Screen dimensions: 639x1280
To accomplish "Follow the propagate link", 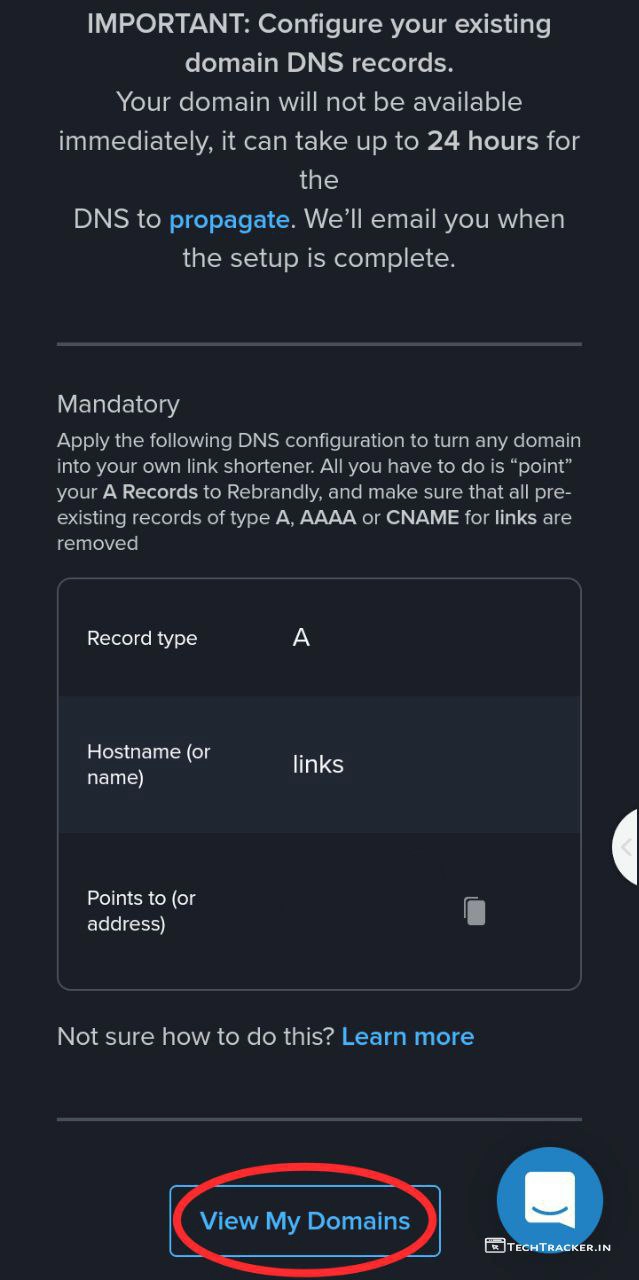I will 229,219.
